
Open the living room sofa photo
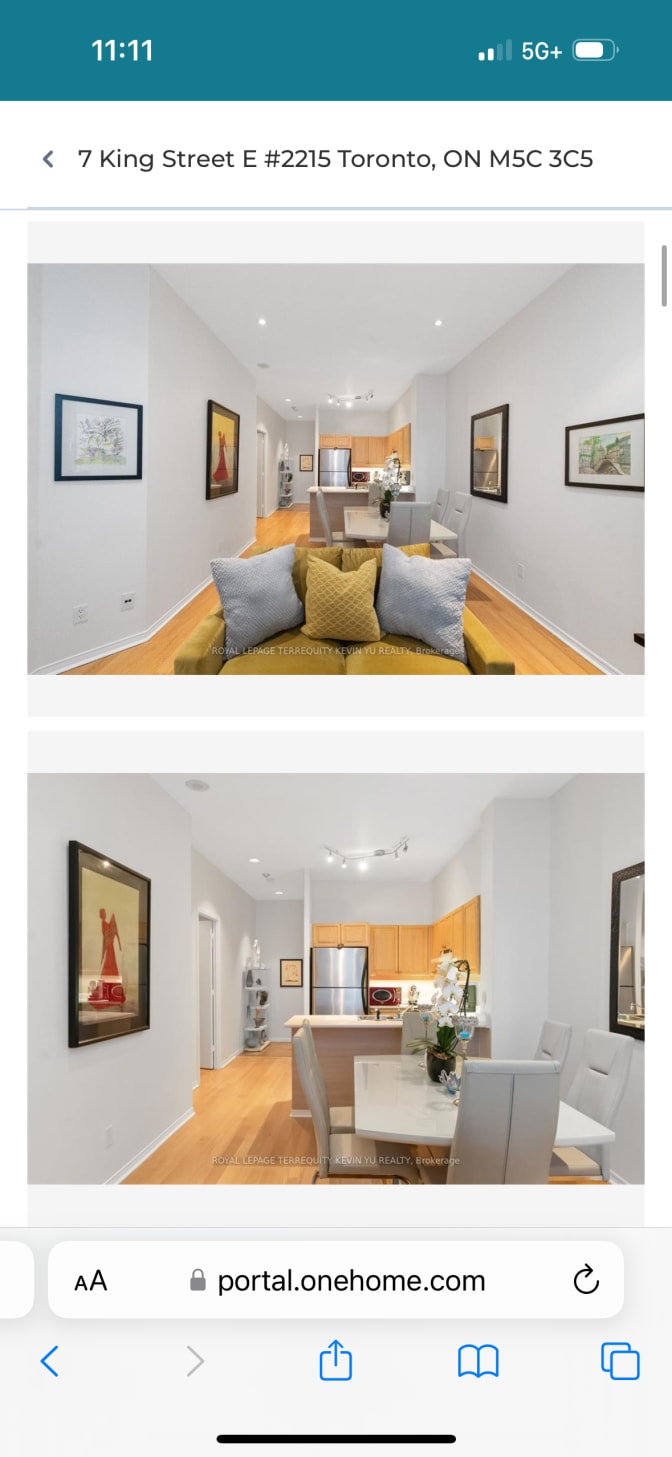(x=336, y=468)
